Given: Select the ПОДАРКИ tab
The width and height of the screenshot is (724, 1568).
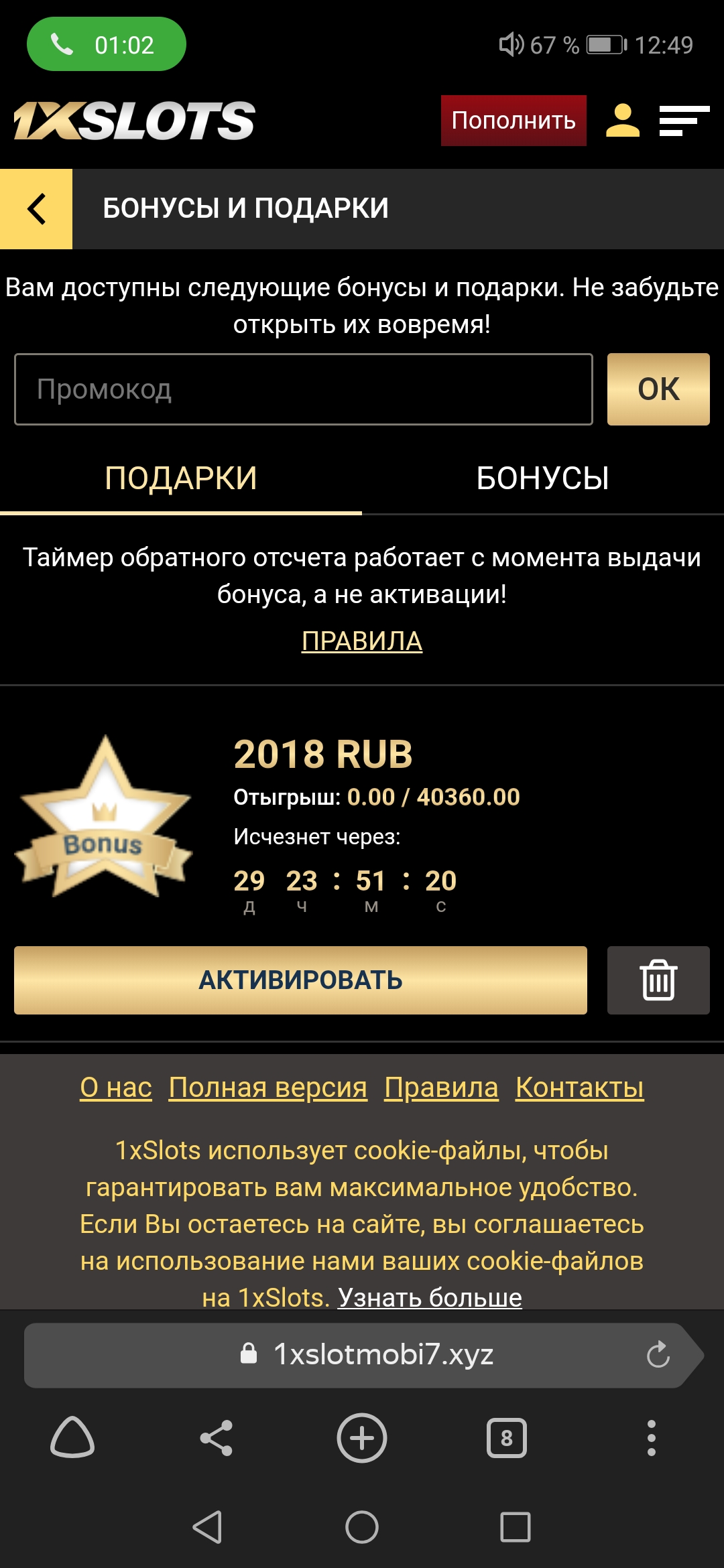Looking at the screenshot, I should (x=181, y=478).
